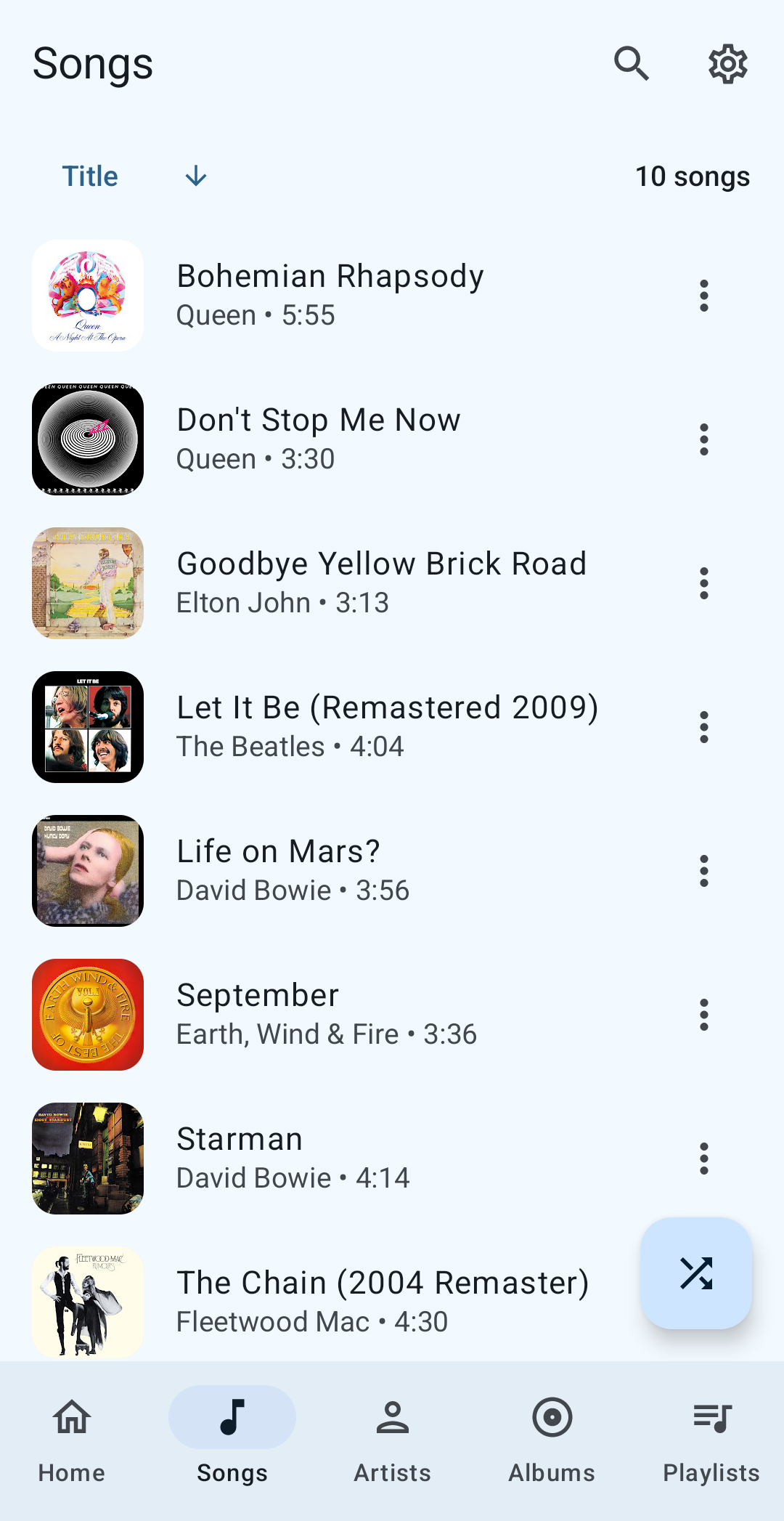The height and width of the screenshot is (1521, 784).
Task: Open the search icon
Action: pyautogui.click(x=631, y=64)
